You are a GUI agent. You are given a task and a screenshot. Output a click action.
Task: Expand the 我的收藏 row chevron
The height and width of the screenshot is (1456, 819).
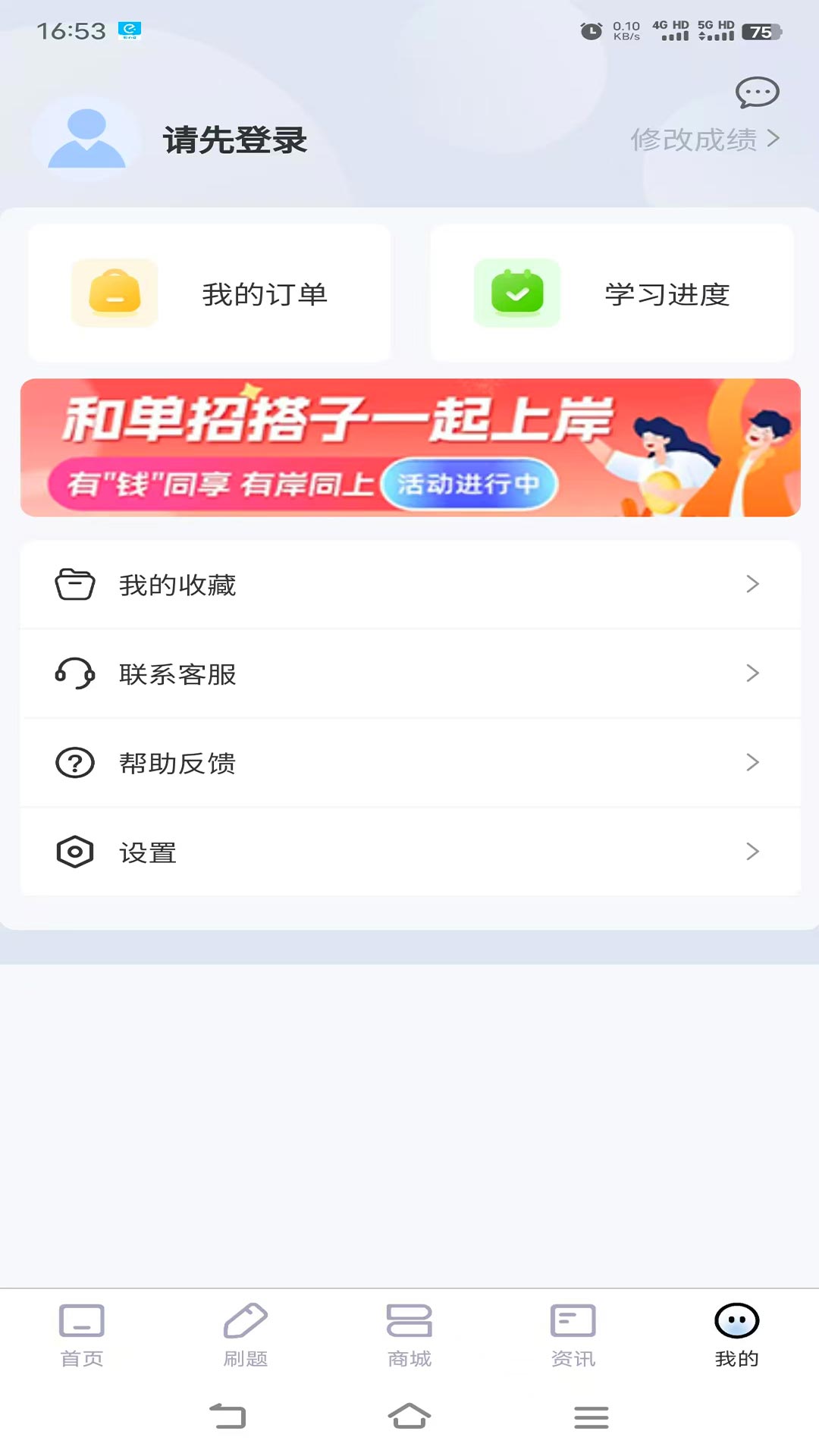pyautogui.click(x=752, y=584)
